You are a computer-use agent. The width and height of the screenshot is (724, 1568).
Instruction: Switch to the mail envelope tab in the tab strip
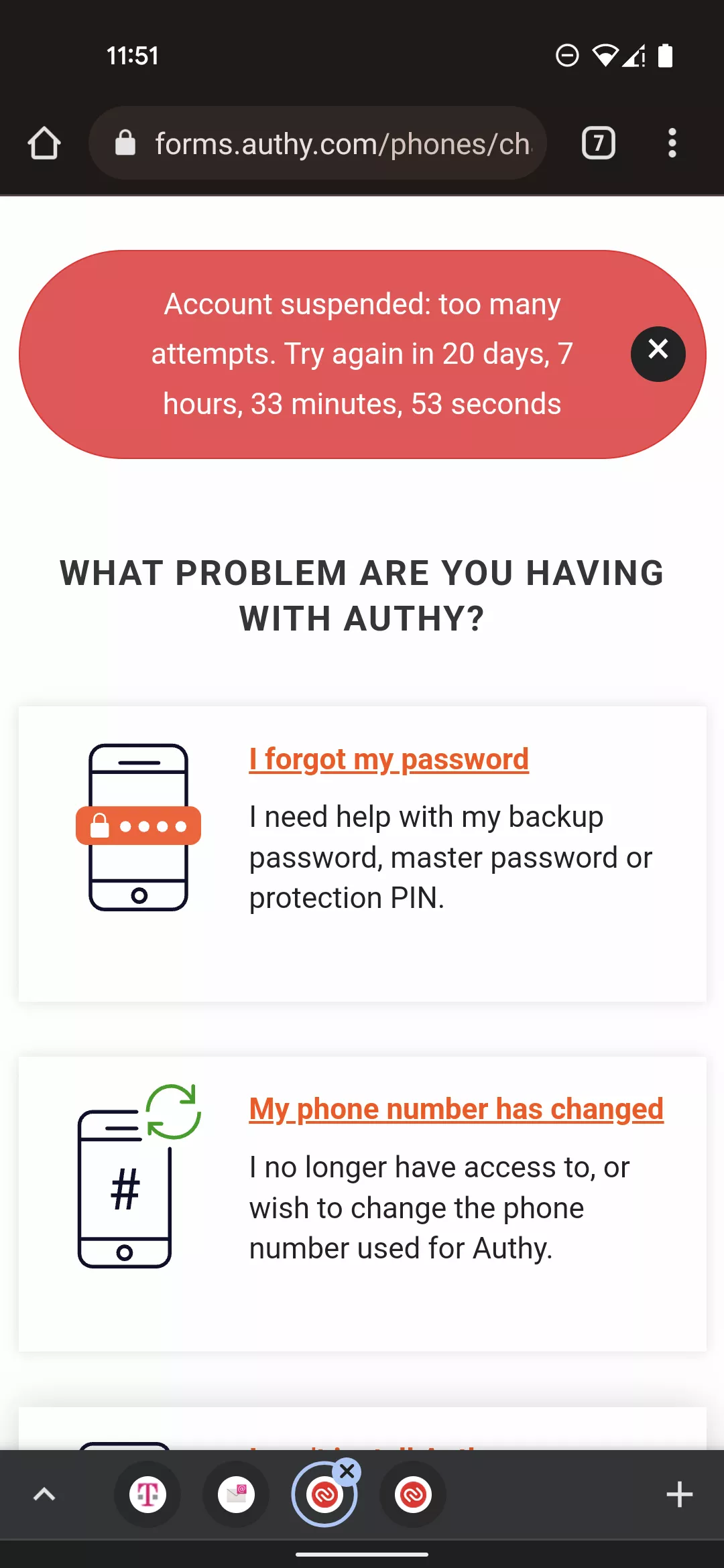point(236,1494)
